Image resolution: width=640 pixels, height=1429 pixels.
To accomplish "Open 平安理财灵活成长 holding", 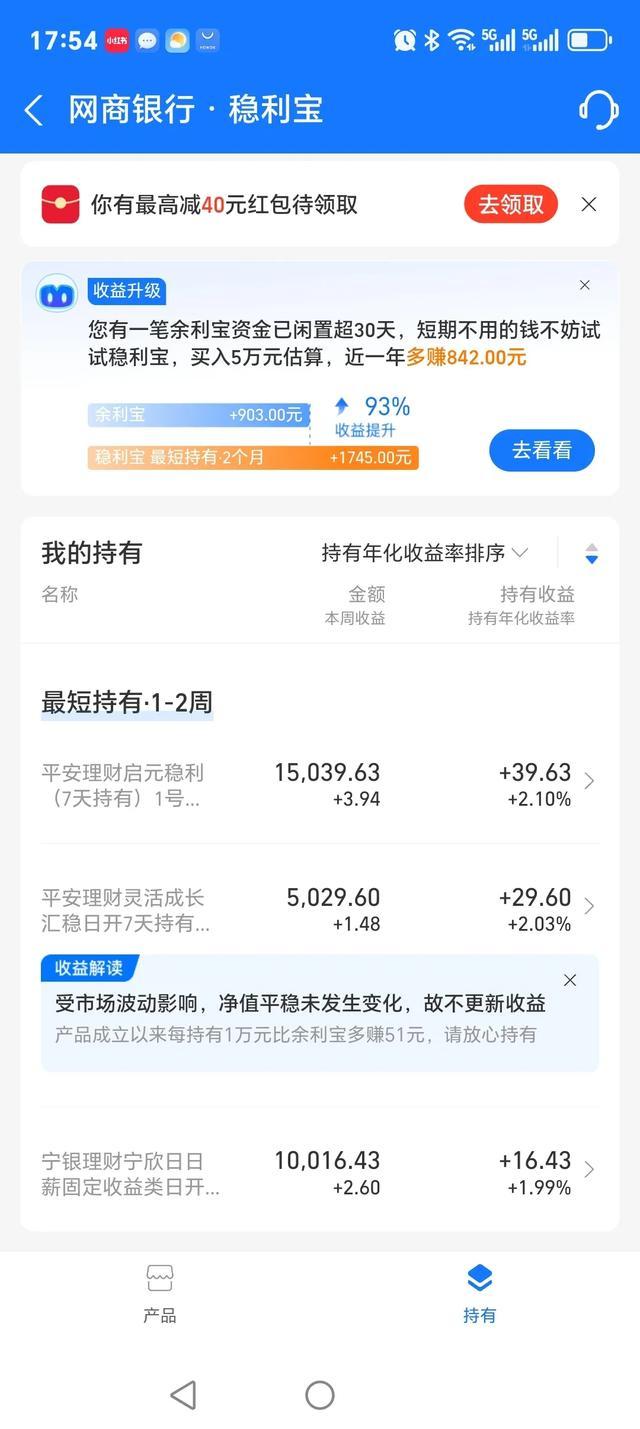I will pos(320,910).
